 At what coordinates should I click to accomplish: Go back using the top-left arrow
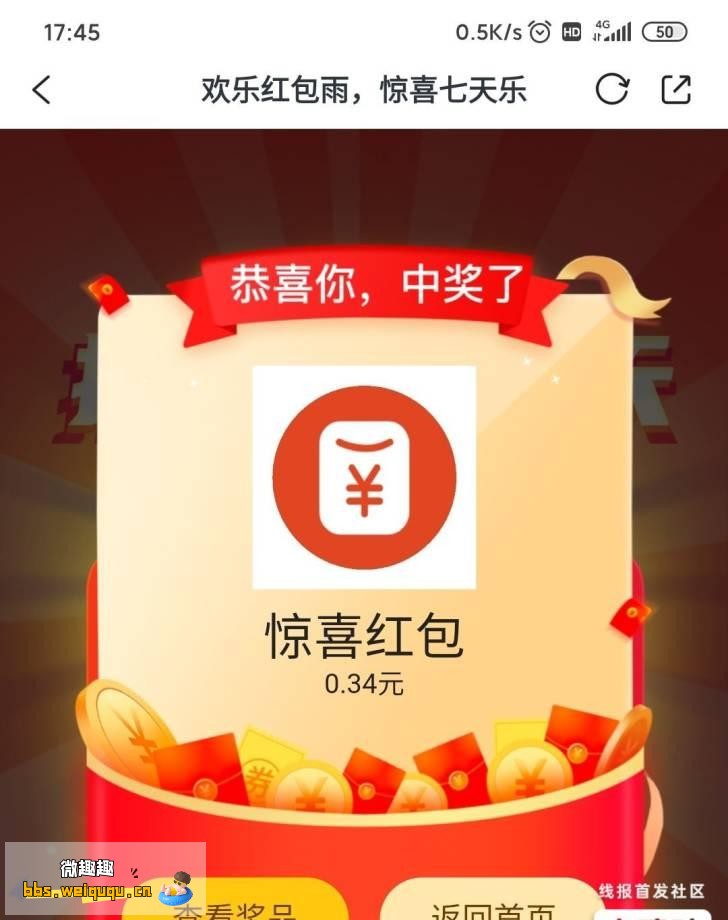41,90
